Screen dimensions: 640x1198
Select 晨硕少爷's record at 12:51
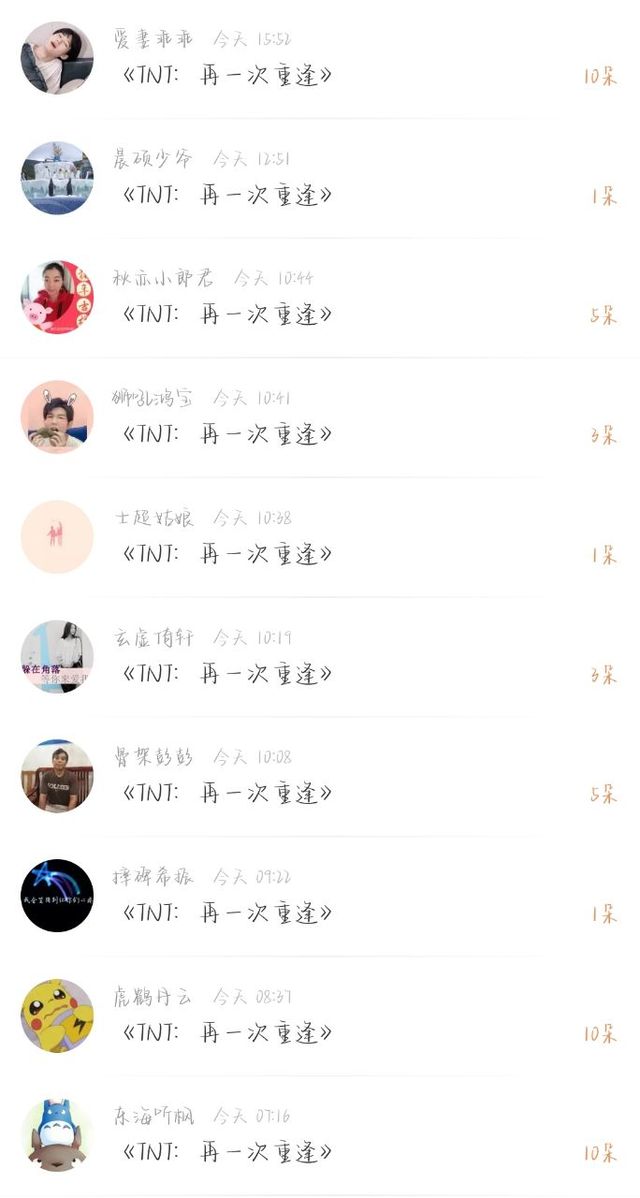(x=320, y=178)
